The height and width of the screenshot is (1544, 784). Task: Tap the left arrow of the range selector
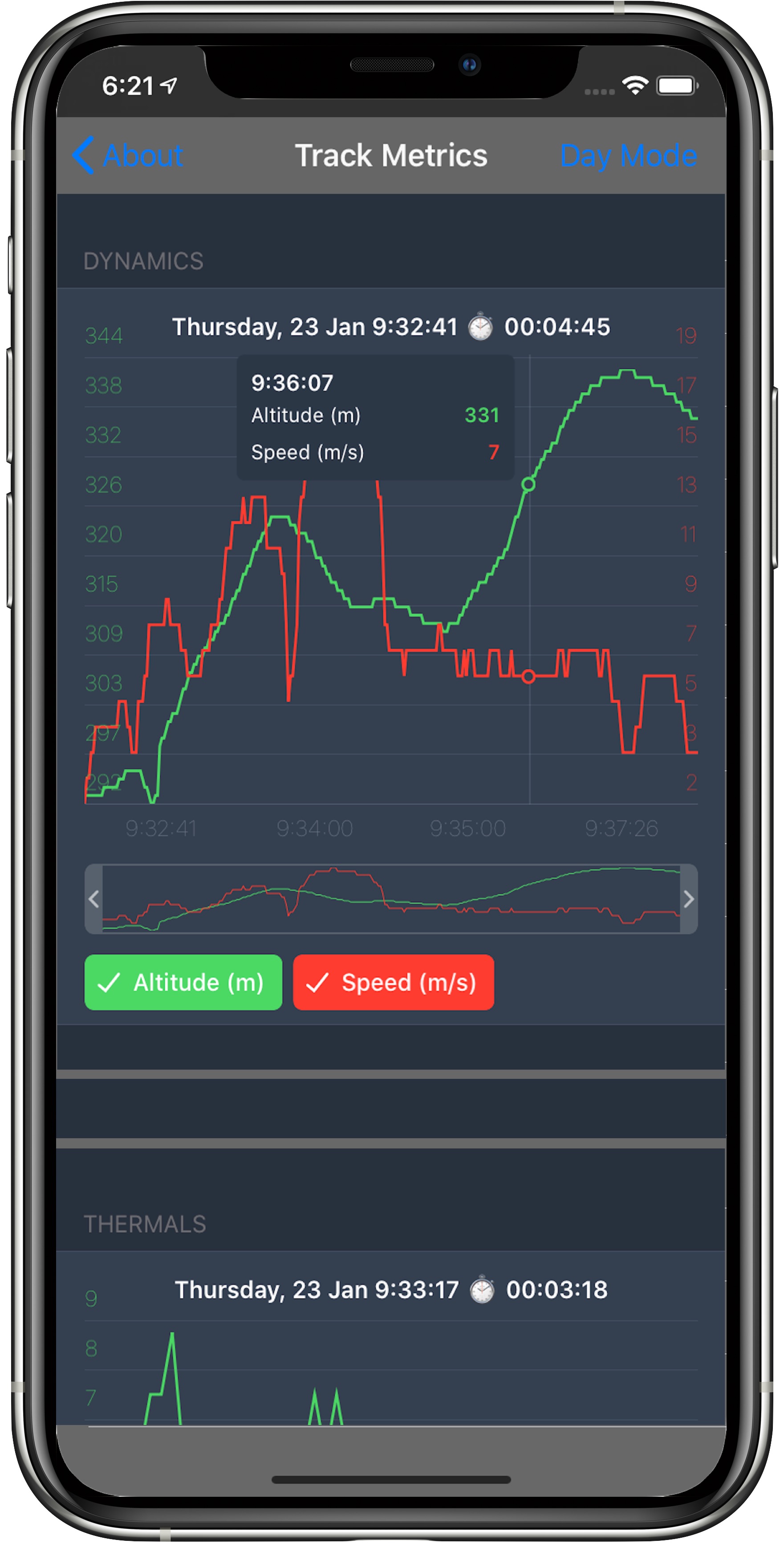pyautogui.click(x=94, y=899)
